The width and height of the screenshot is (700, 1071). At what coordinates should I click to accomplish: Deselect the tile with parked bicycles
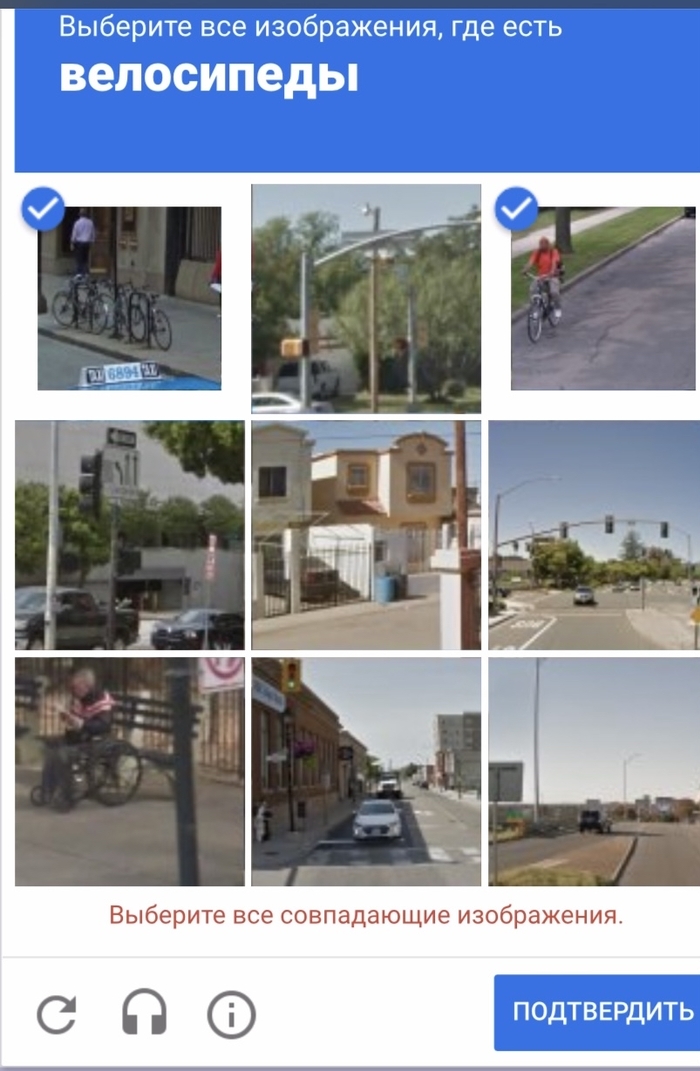129,298
